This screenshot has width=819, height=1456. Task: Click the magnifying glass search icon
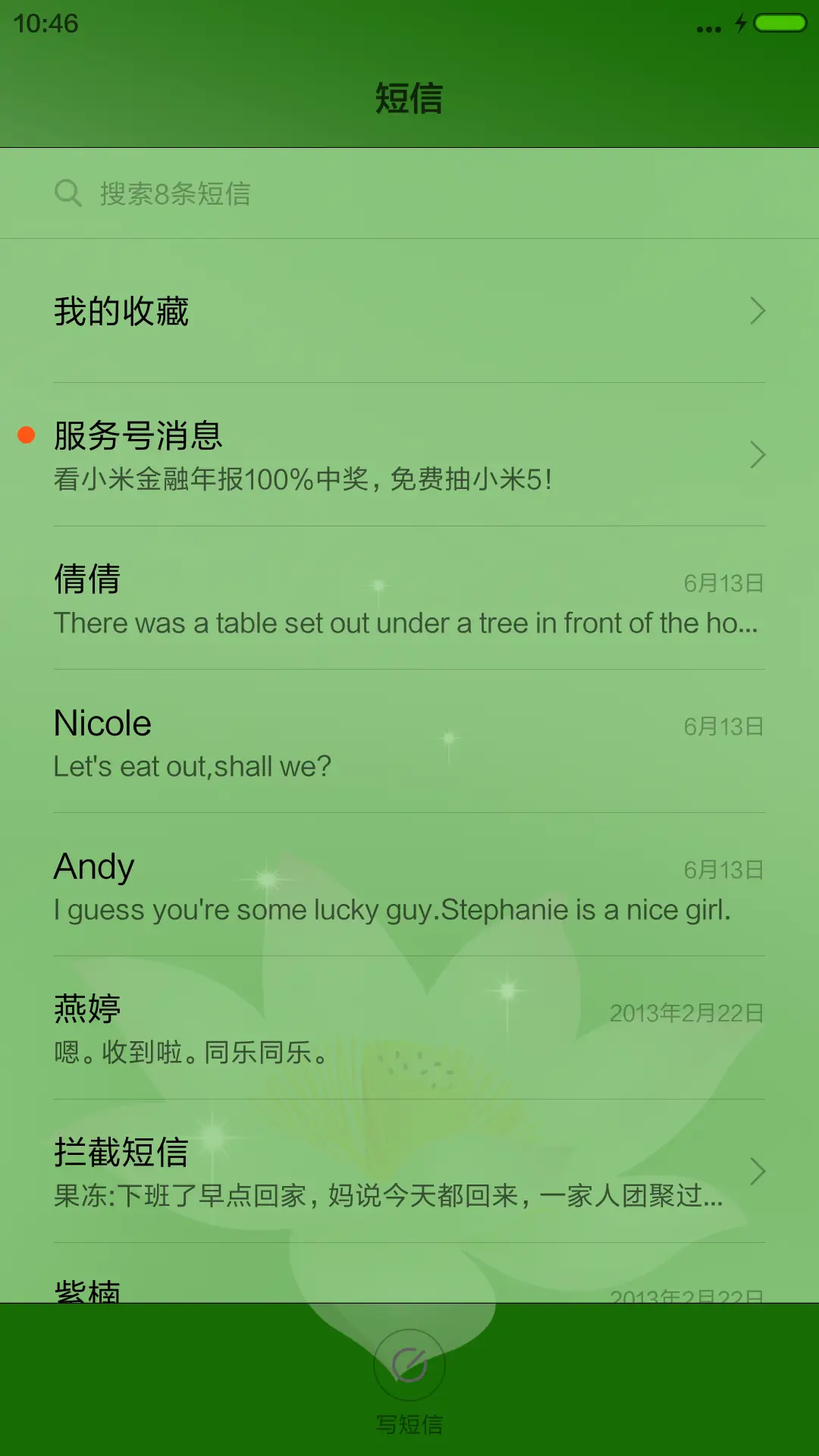click(69, 193)
